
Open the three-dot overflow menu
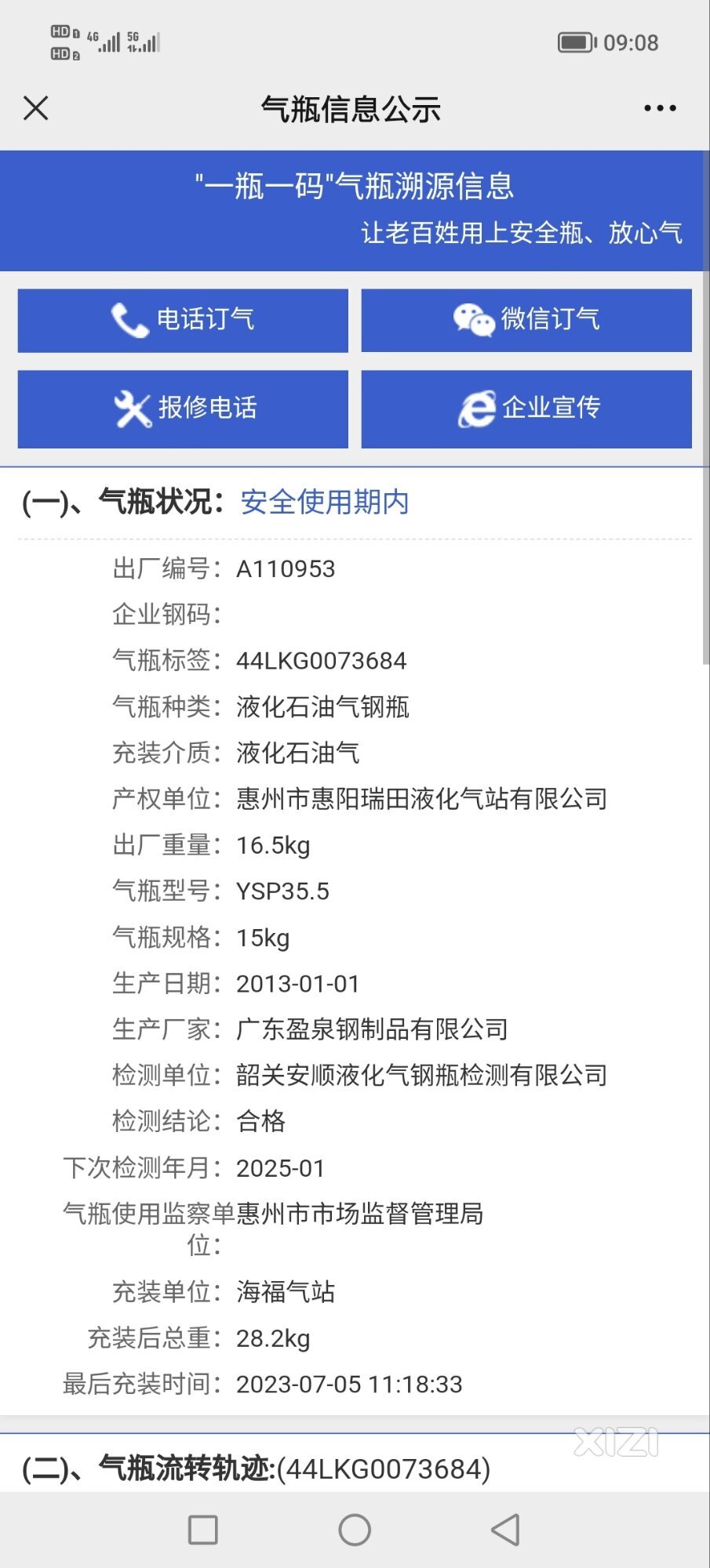coord(660,108)
